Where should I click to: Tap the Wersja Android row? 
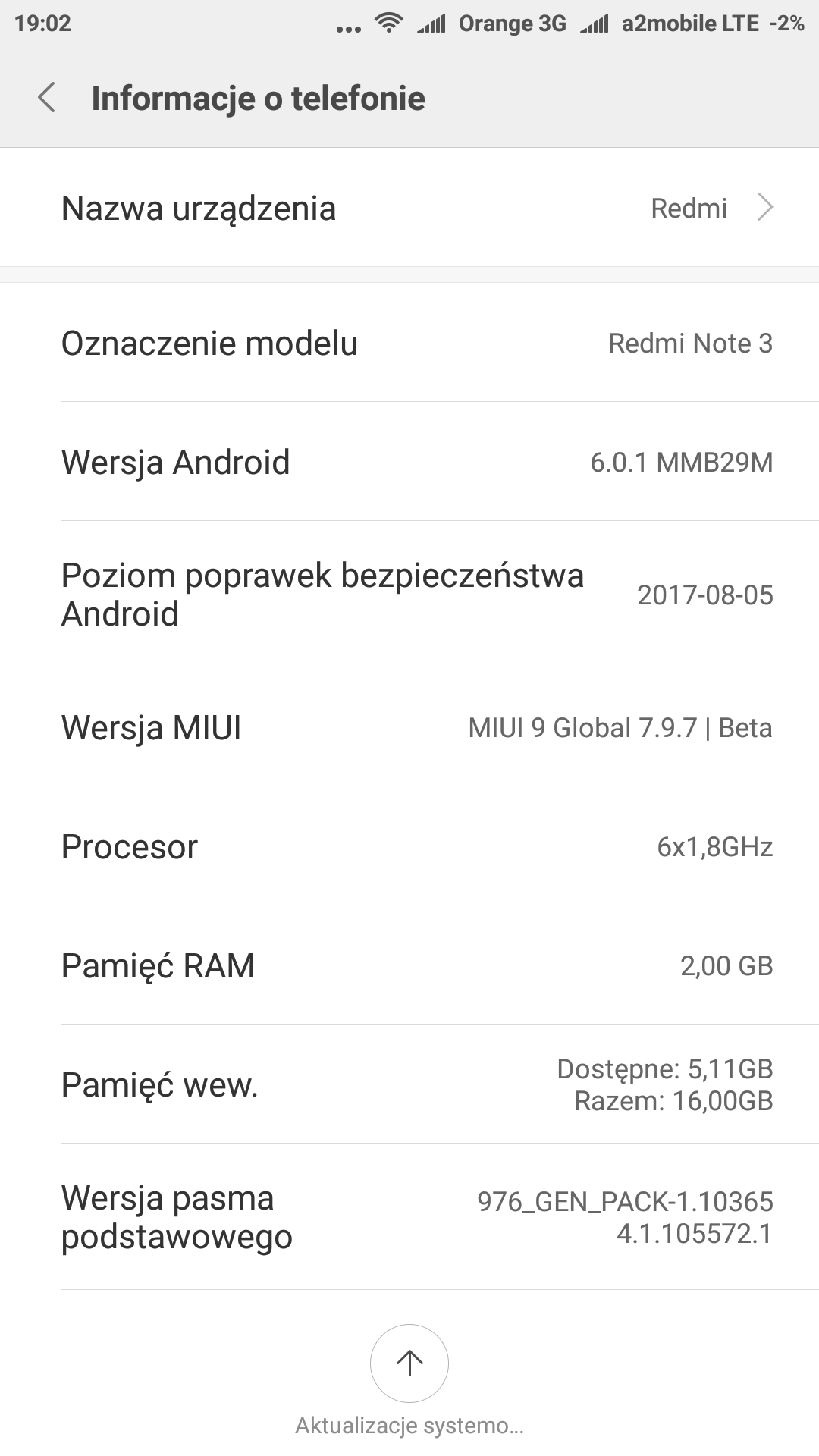click(x=409, y=462)
